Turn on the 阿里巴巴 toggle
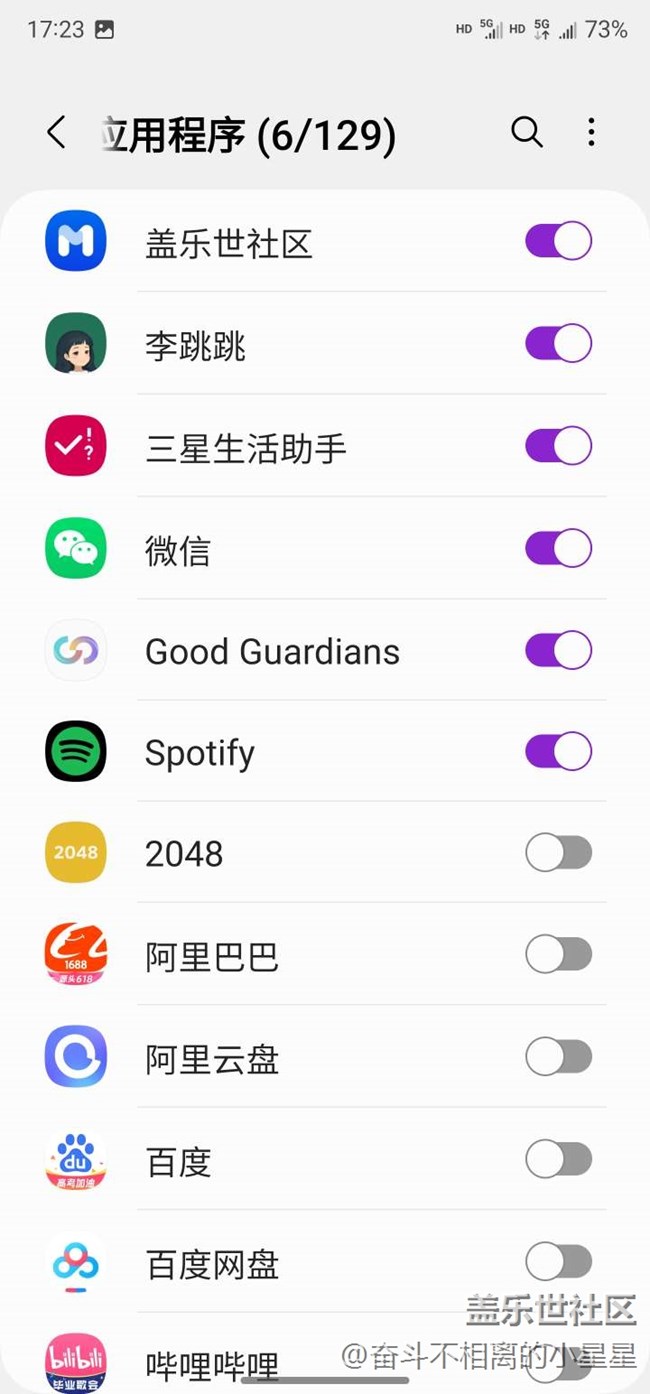650x1394 pixels. [558, 955]
